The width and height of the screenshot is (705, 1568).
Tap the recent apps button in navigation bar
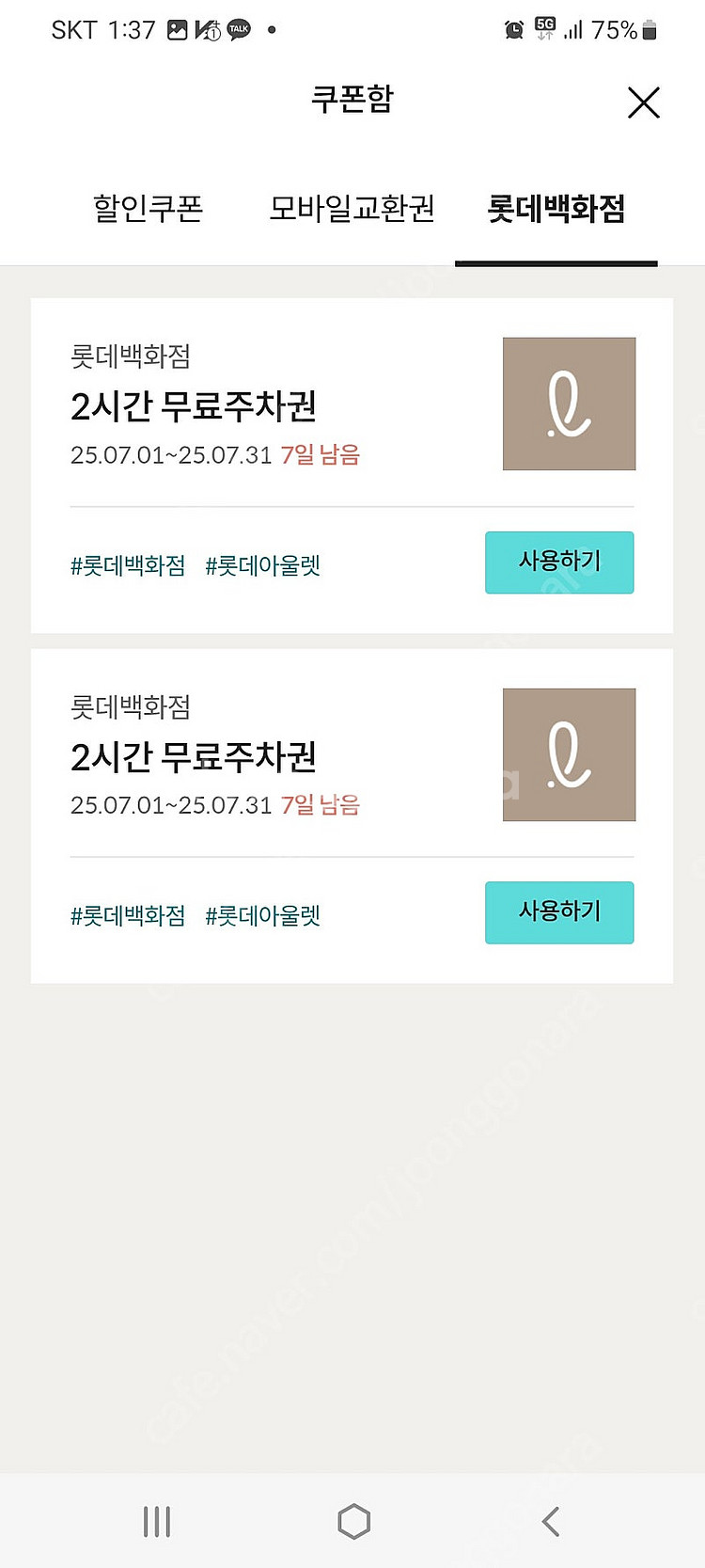pos(155,1518)
